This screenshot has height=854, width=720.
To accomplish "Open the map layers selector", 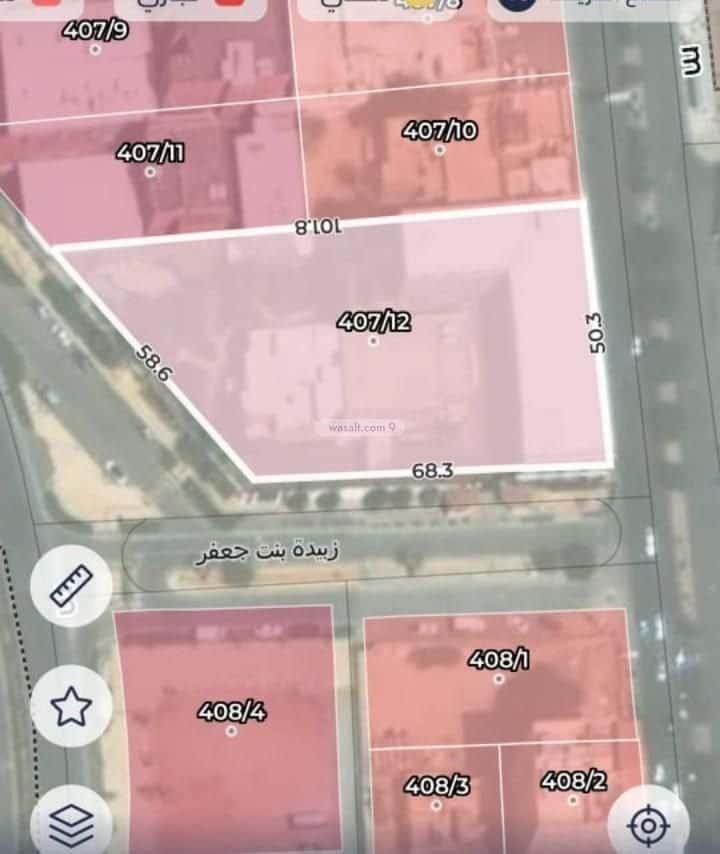I will [71, 824].
